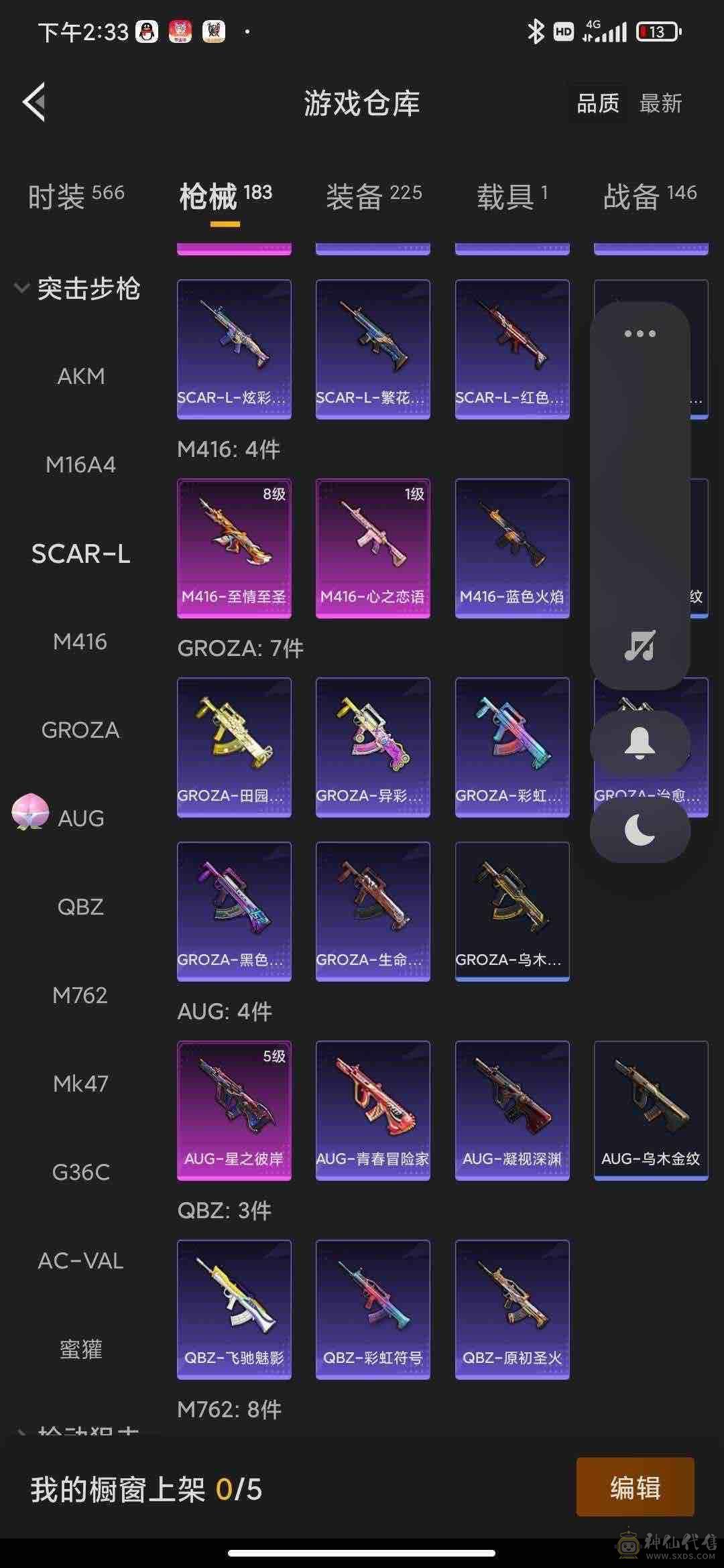Screen dimensions: 724x1568
Task: Sort the warehouse by 最新
Action: point(660,104)
